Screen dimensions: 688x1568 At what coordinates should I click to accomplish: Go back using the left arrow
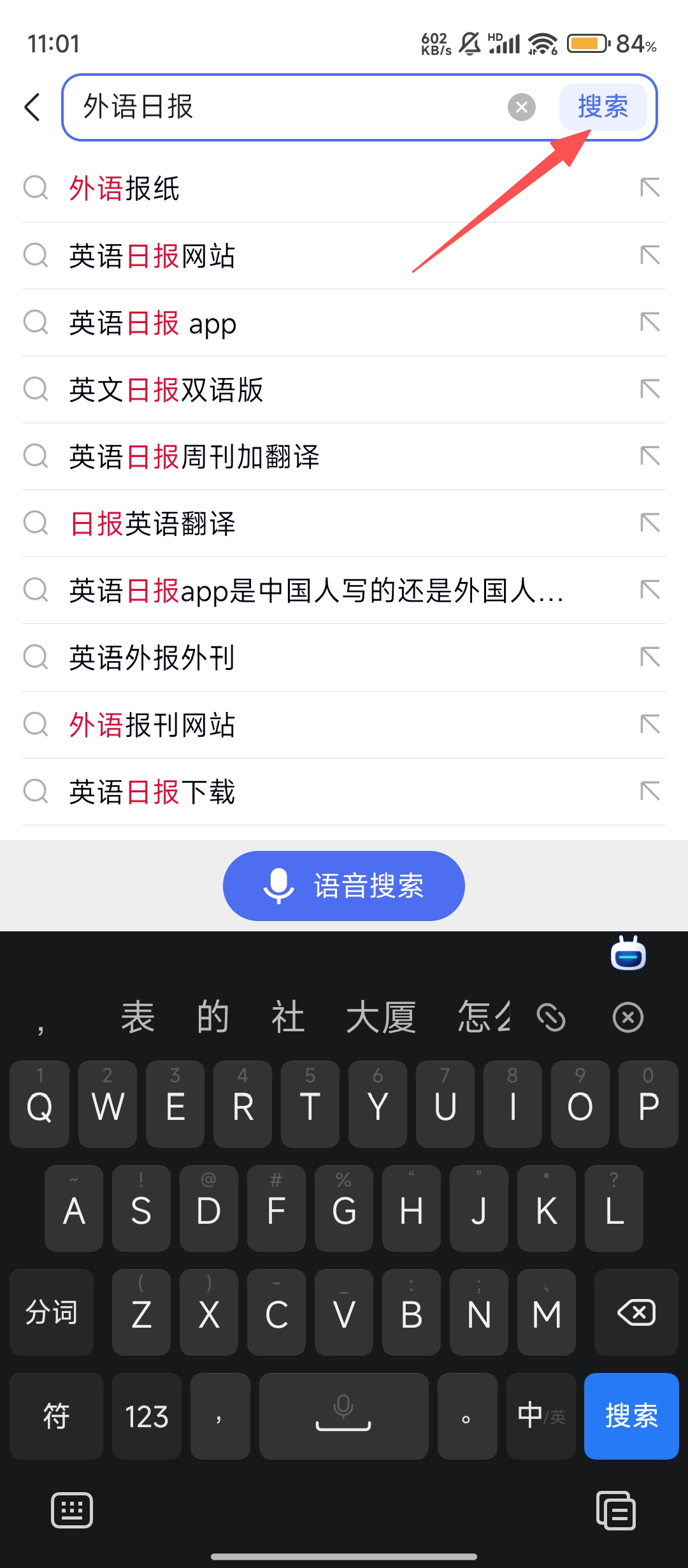point(33,107)
